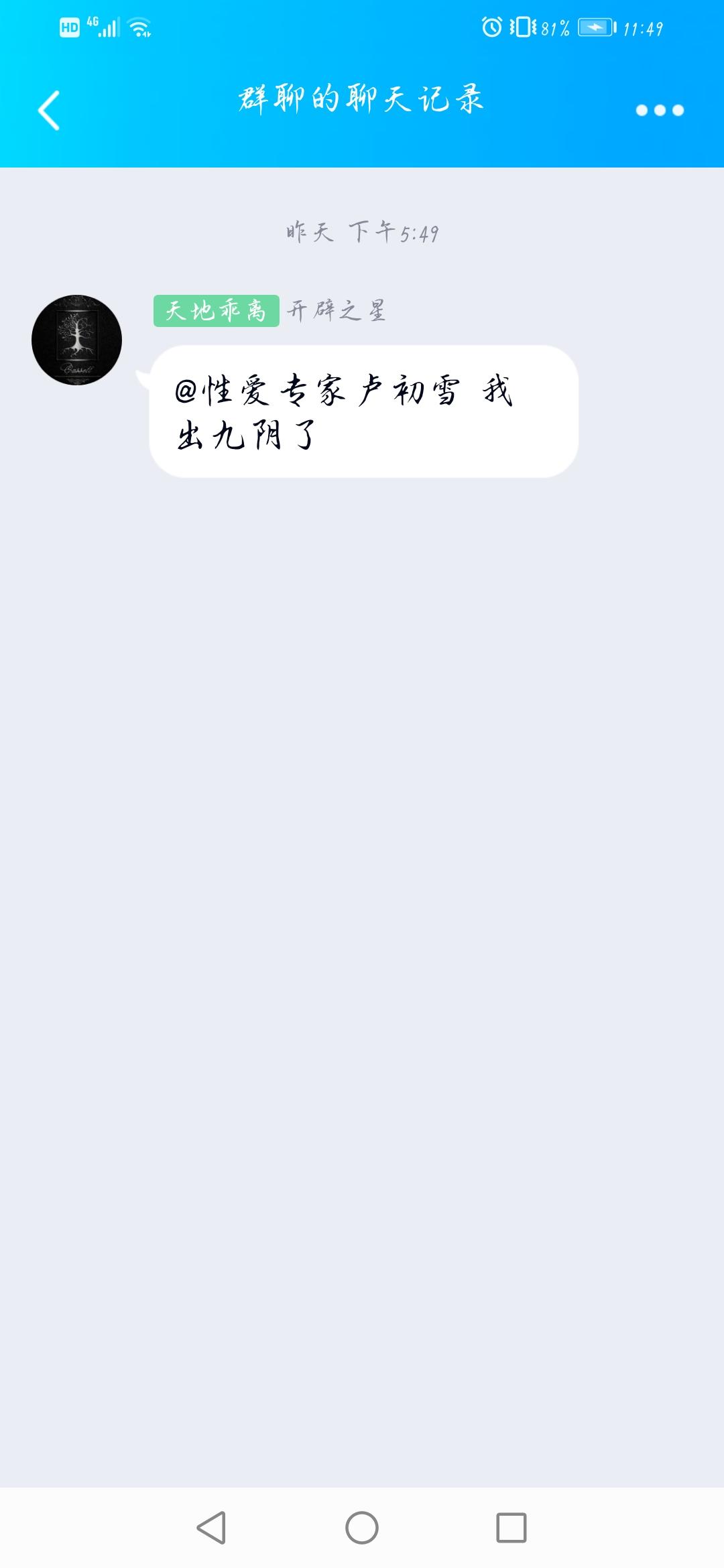Open the three-dot more options menu
Screen dimensions: 724x1568
pyautogui.click(x=660, y=111)
